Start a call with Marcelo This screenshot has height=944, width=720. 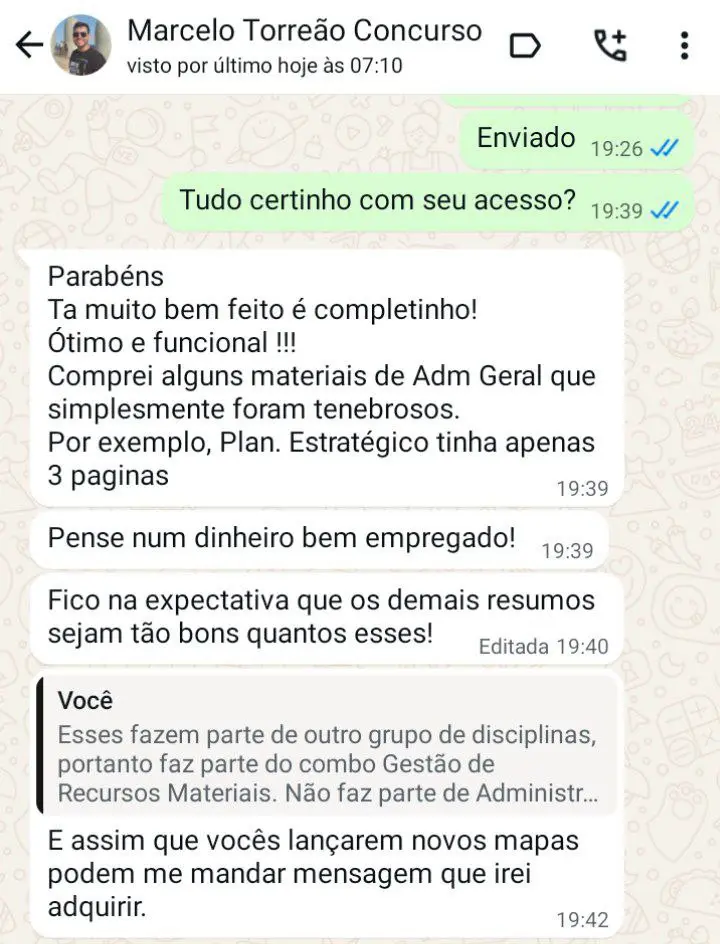(x=609, y=46)
